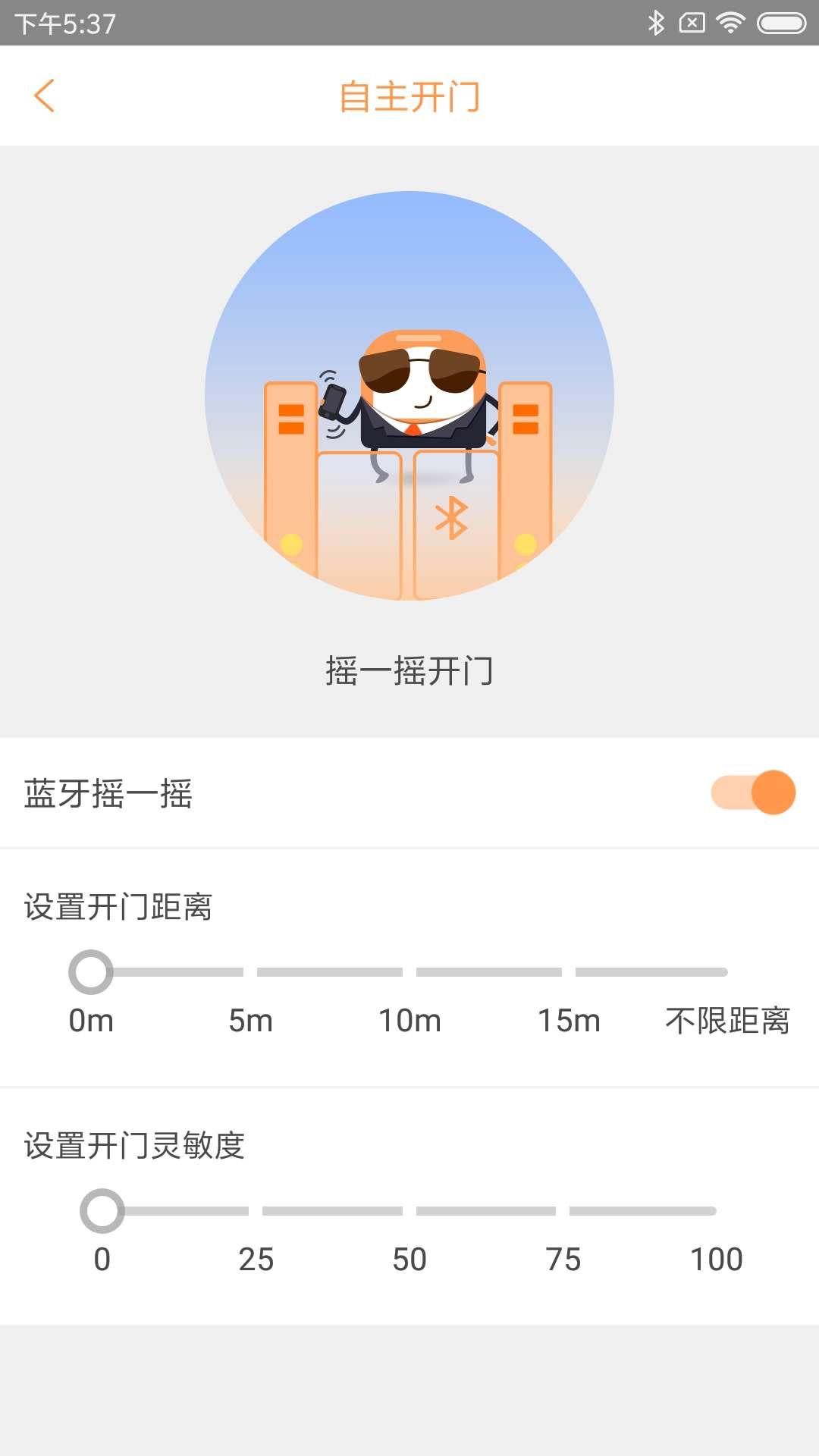Set door-opening sensitivity to 100
This screenshot has height=1456, width=819.
coord(715,1211)
